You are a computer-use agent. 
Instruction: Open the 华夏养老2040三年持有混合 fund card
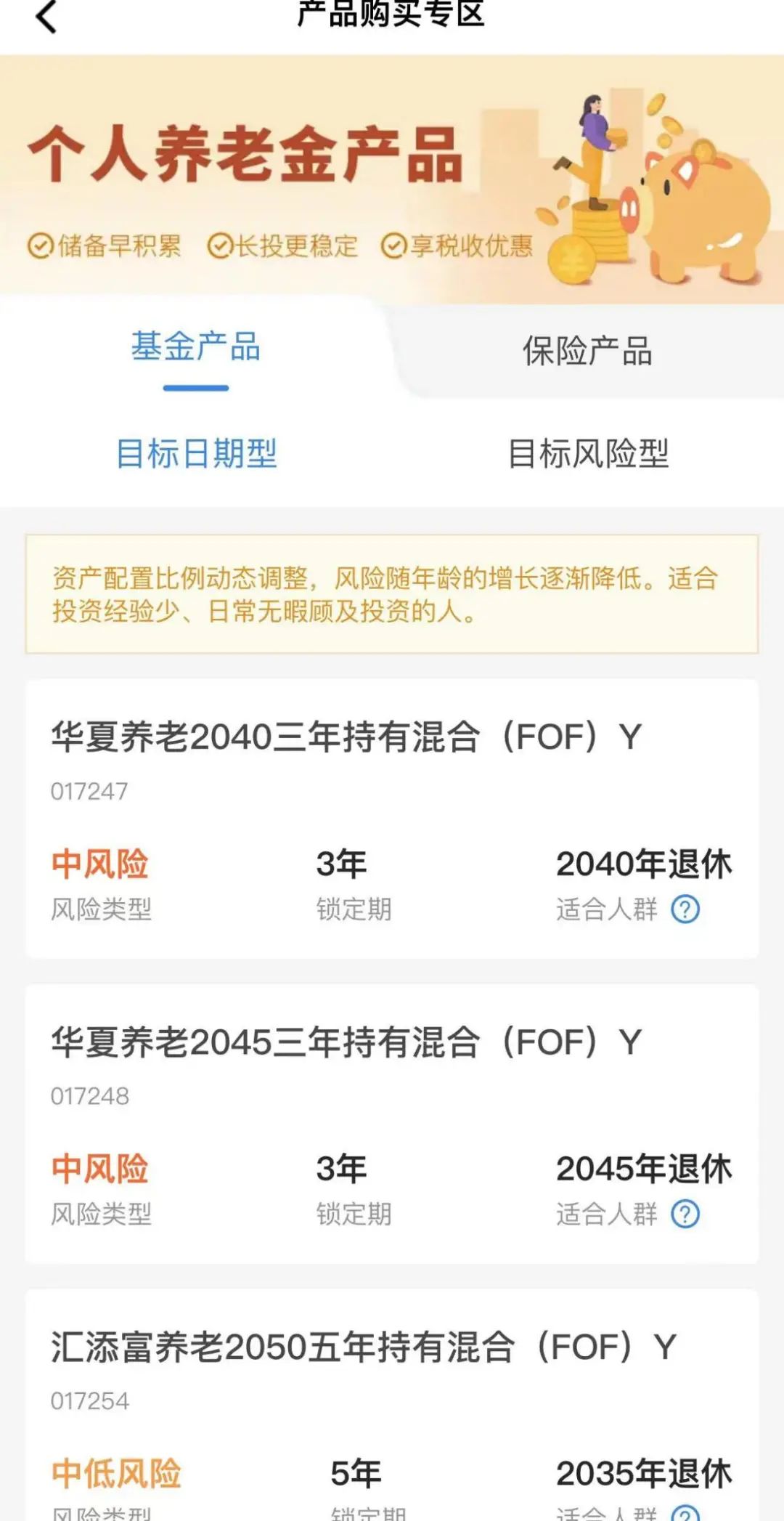point(346,737)
